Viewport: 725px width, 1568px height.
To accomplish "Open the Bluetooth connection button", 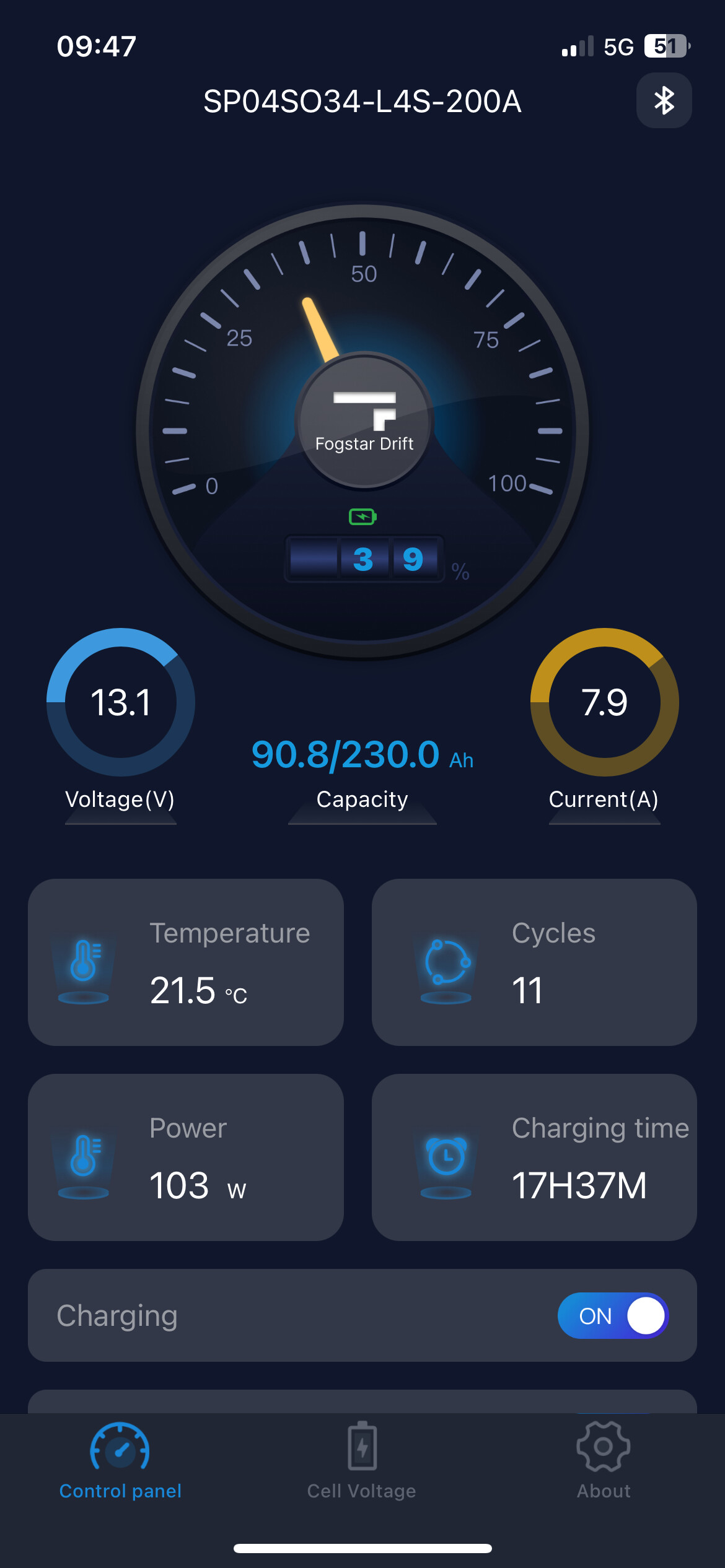I will pyautogui.click(x=664, y=100).
